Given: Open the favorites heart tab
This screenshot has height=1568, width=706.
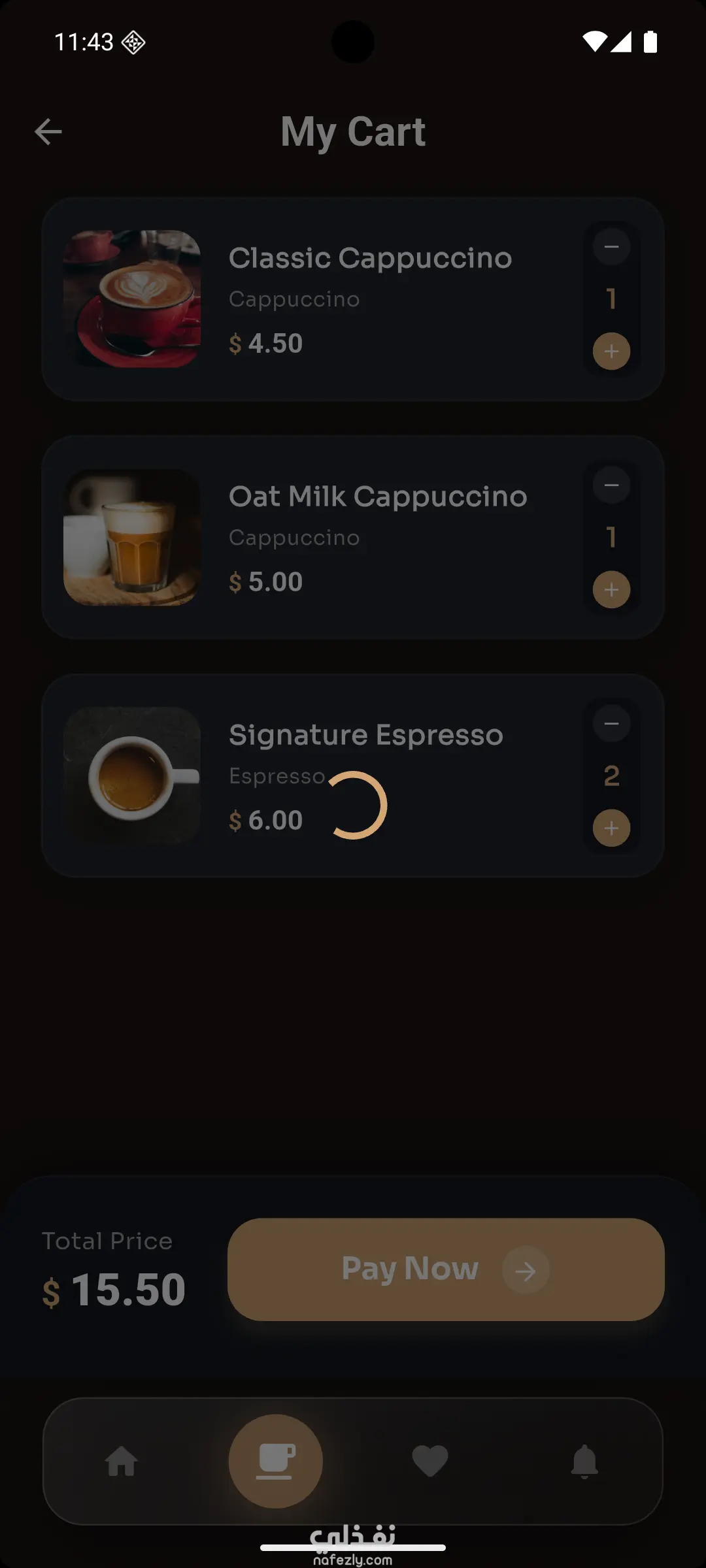Looking at the screenshot, I should point(430,1462).
